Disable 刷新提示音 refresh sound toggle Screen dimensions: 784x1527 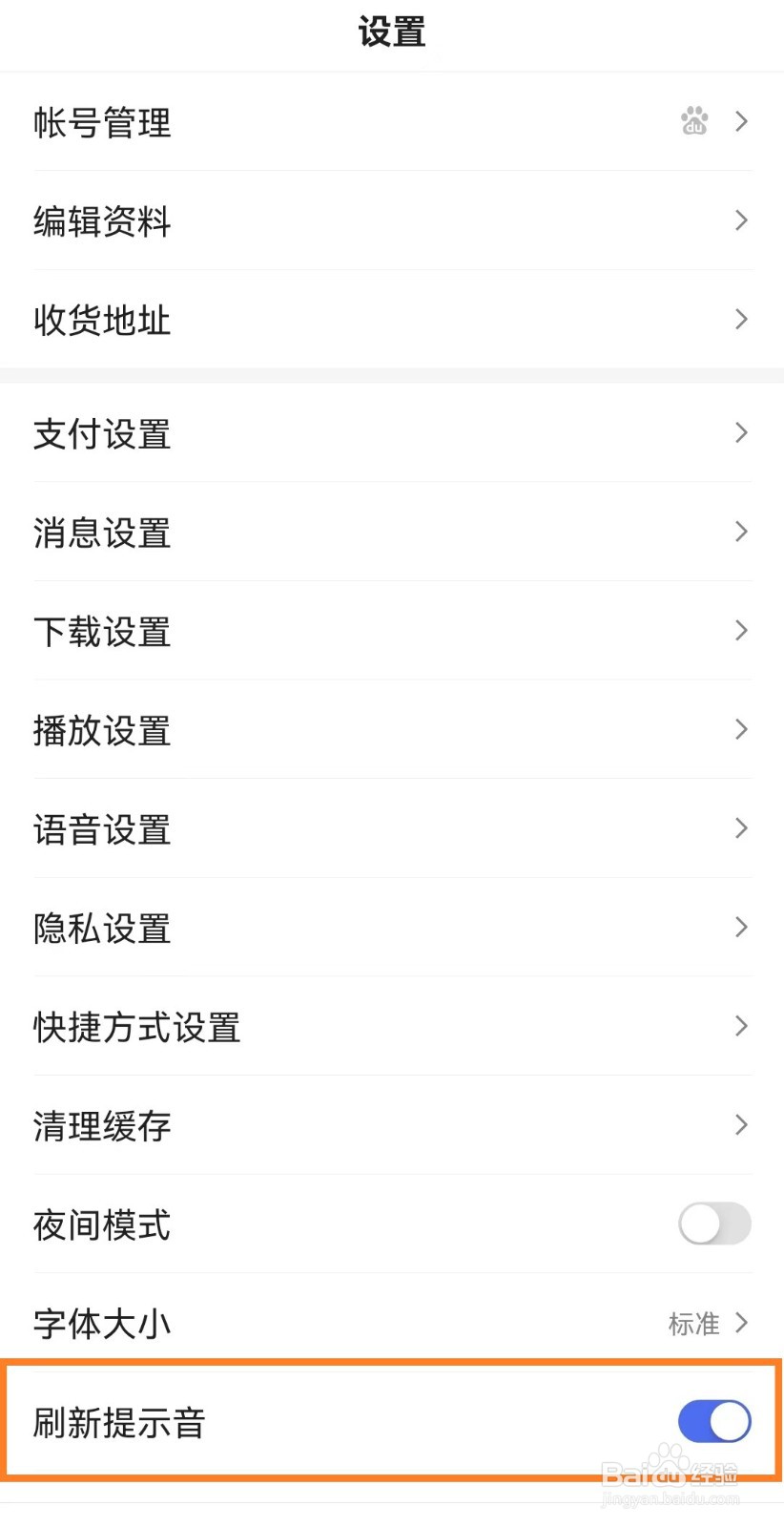pos(714,1421)
